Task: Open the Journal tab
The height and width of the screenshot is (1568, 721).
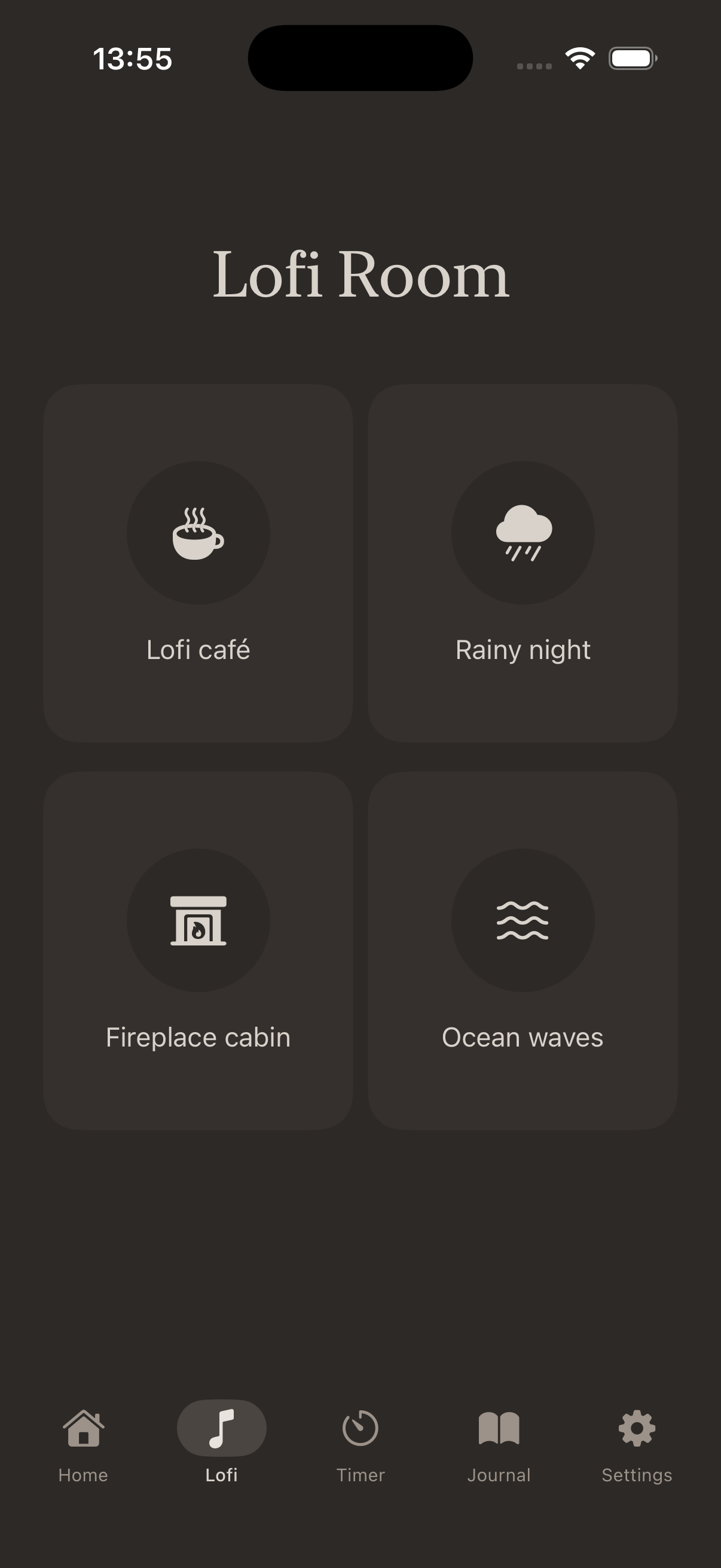Action: [x=499, y=1442]
